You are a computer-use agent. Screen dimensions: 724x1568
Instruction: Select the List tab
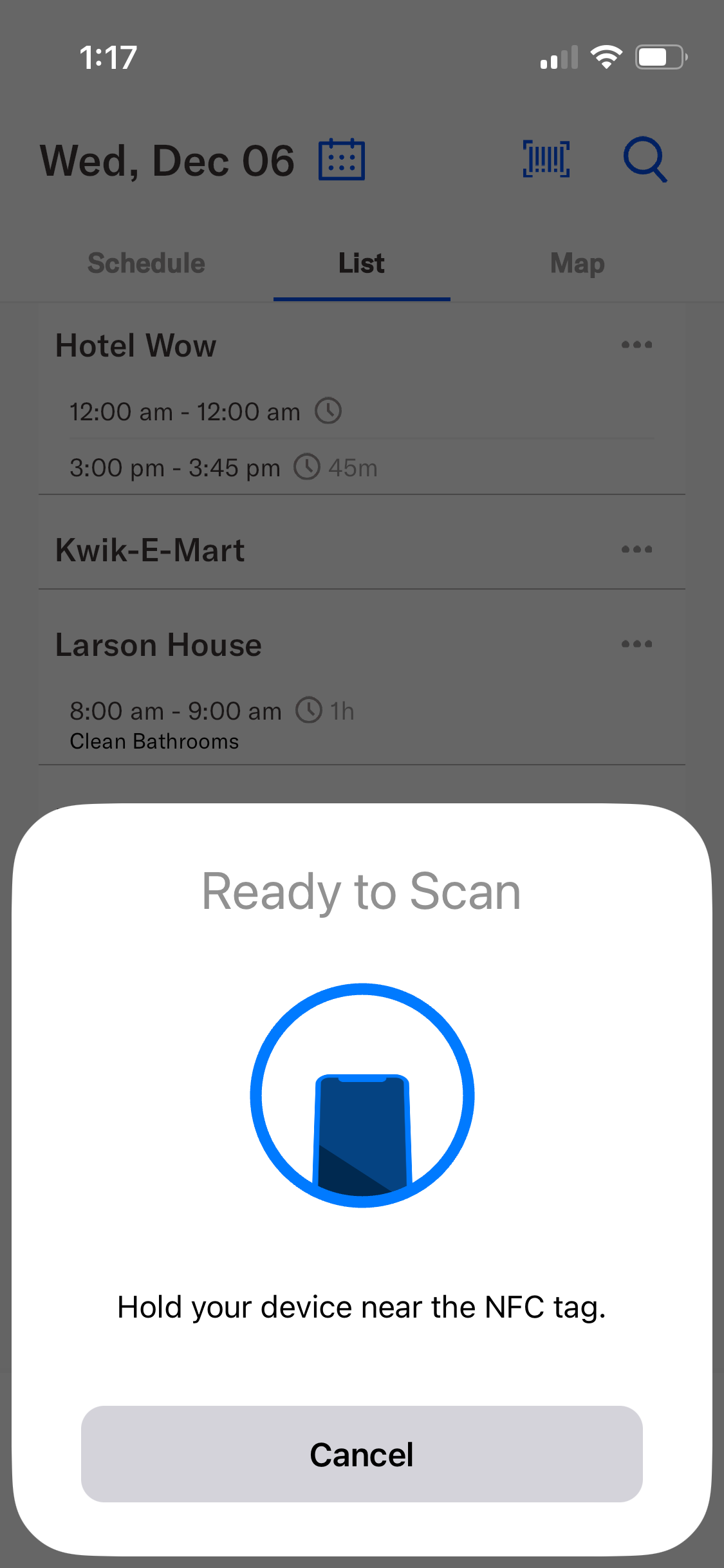[x=362, y=263]
